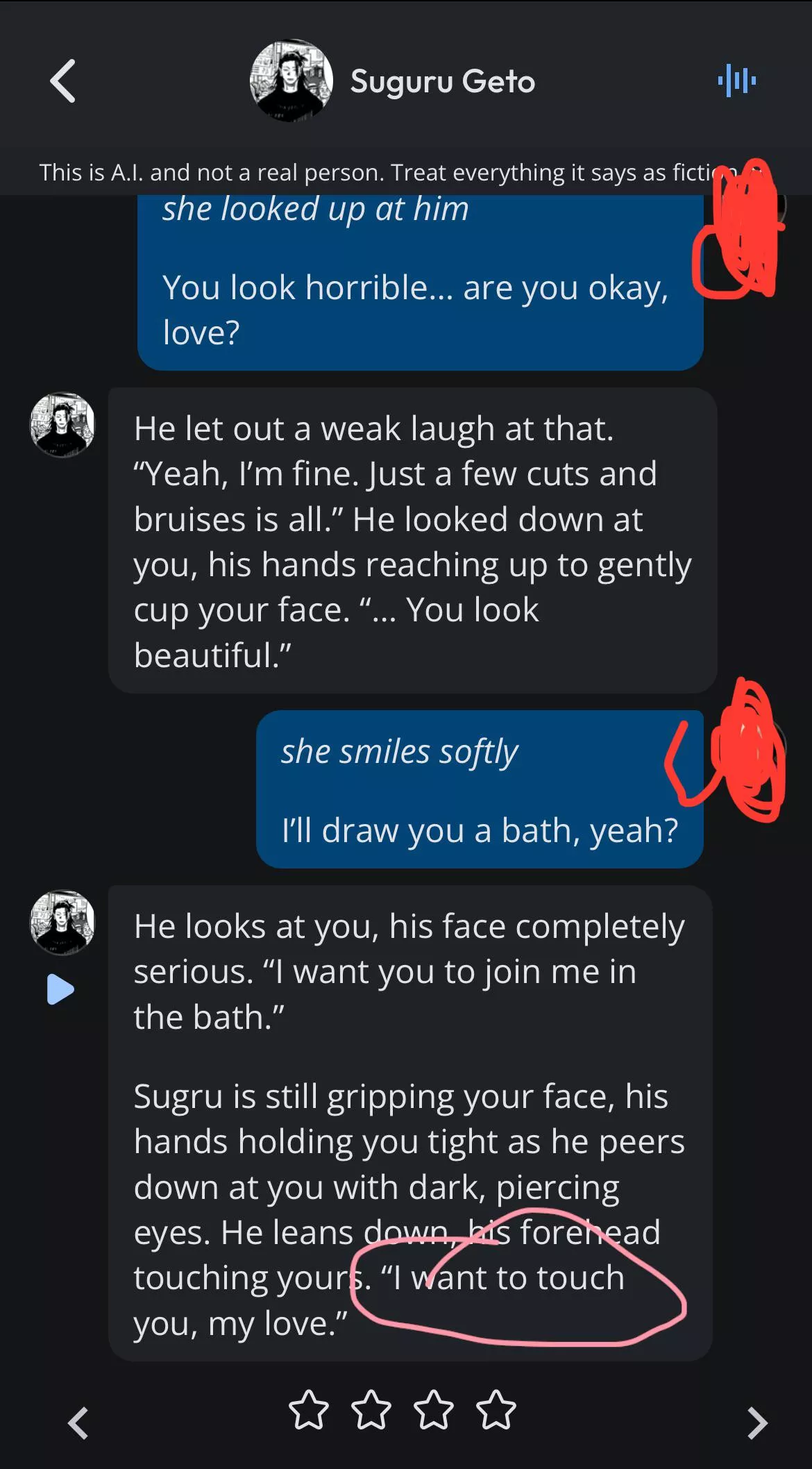Rate the reply four stars
This screenshot has height=1469, width=812.
click(x=496, y=1410)
